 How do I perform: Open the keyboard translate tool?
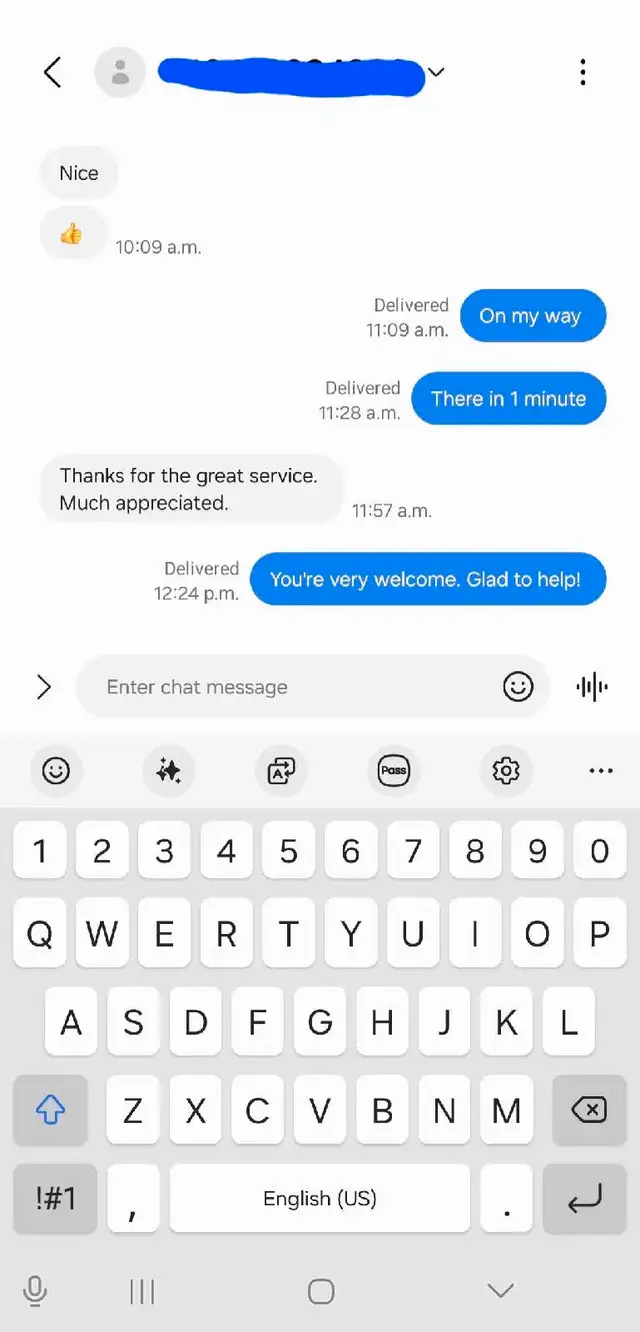tap(281, 770)
